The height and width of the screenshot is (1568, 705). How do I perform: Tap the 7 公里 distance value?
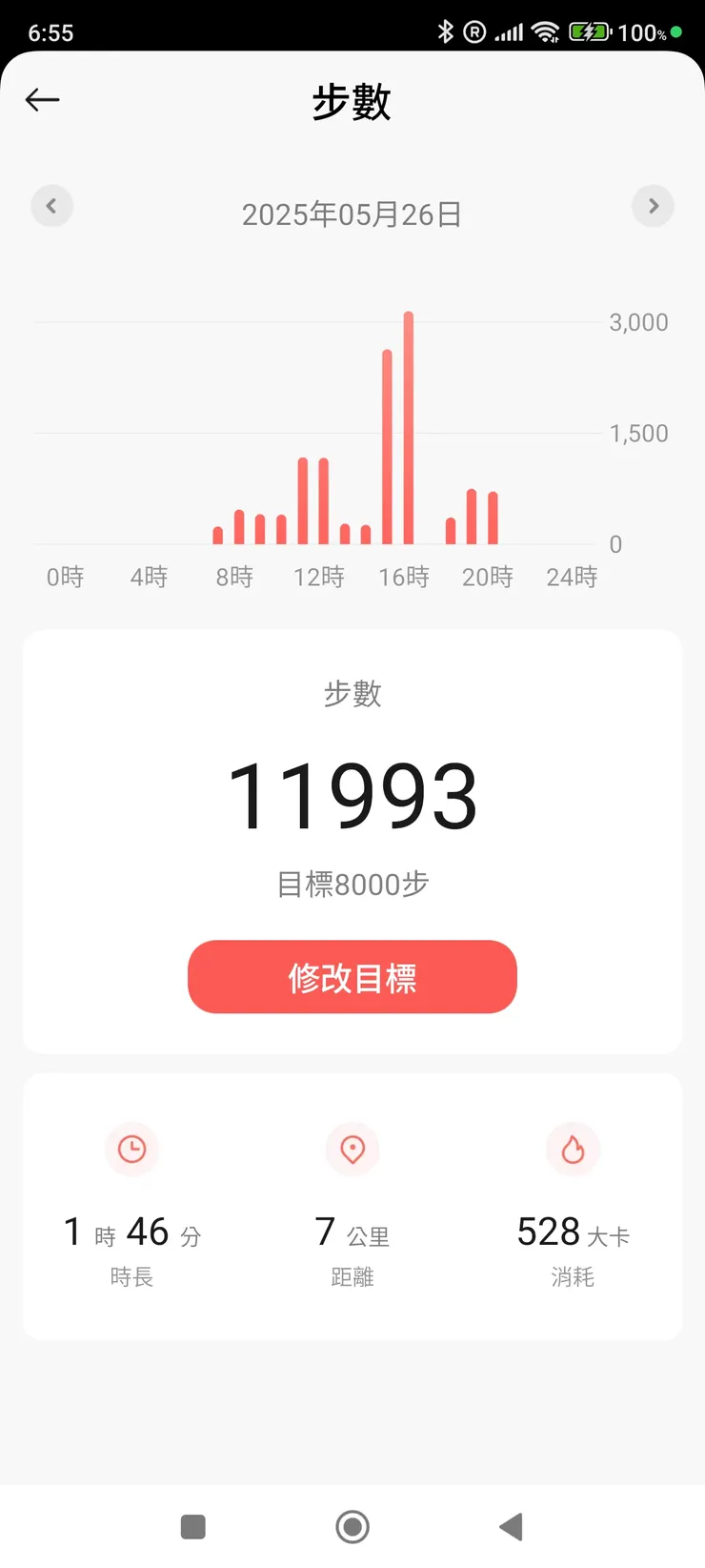352,1232
